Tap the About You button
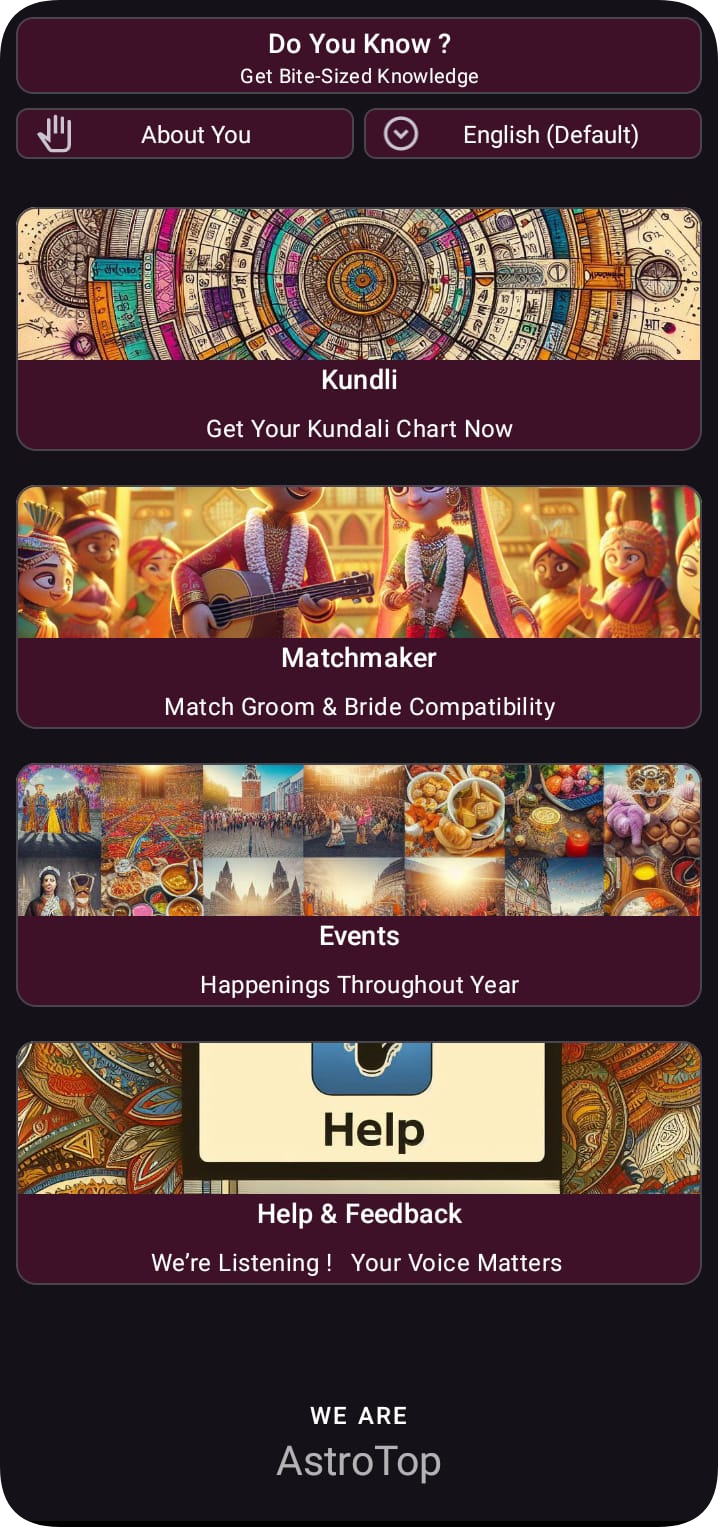Viewport: 718px width, 1527px height. click(185, 134)
